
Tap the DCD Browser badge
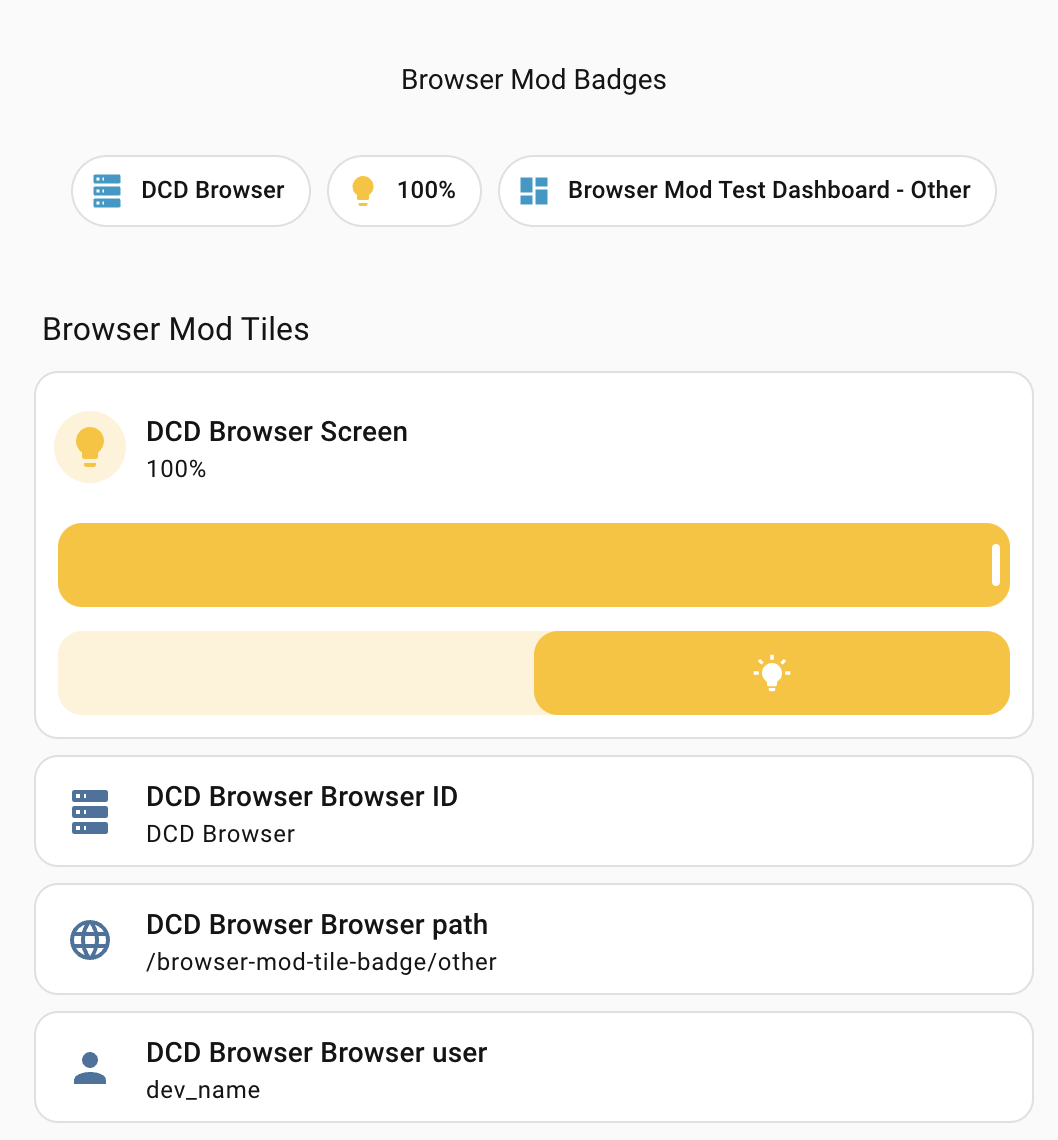191,191
